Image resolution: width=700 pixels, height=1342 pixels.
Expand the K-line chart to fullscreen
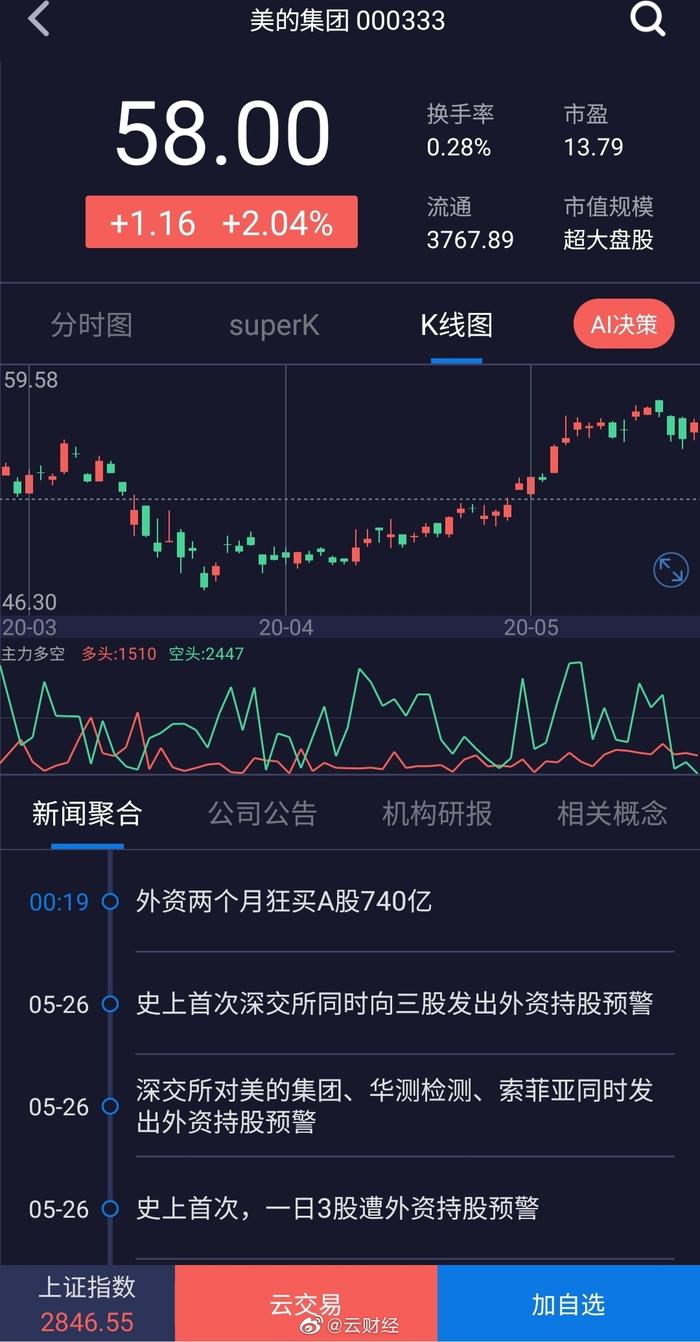point(670,570)
